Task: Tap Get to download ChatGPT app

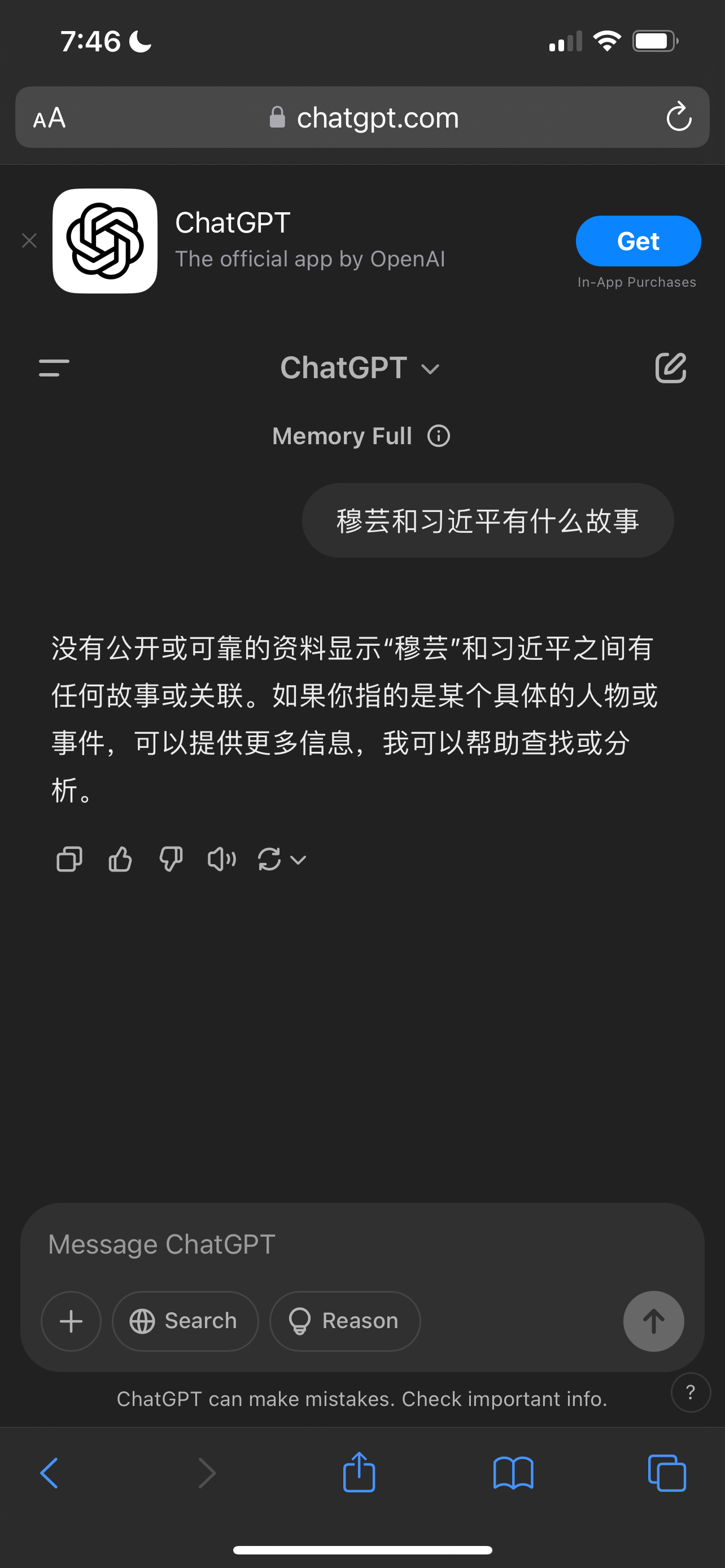Action: [x=638, y=241]
